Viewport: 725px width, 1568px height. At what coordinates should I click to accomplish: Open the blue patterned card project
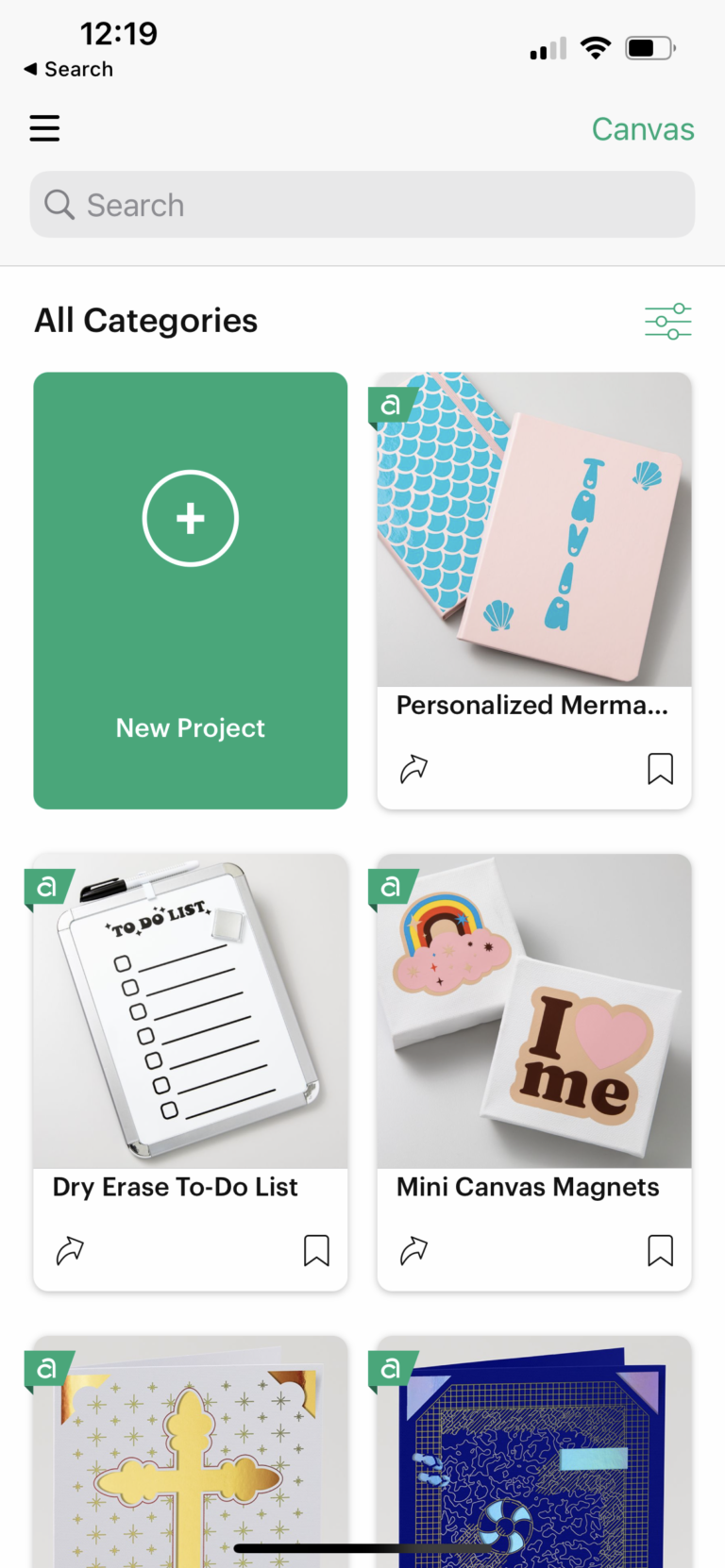(534, 1452)
